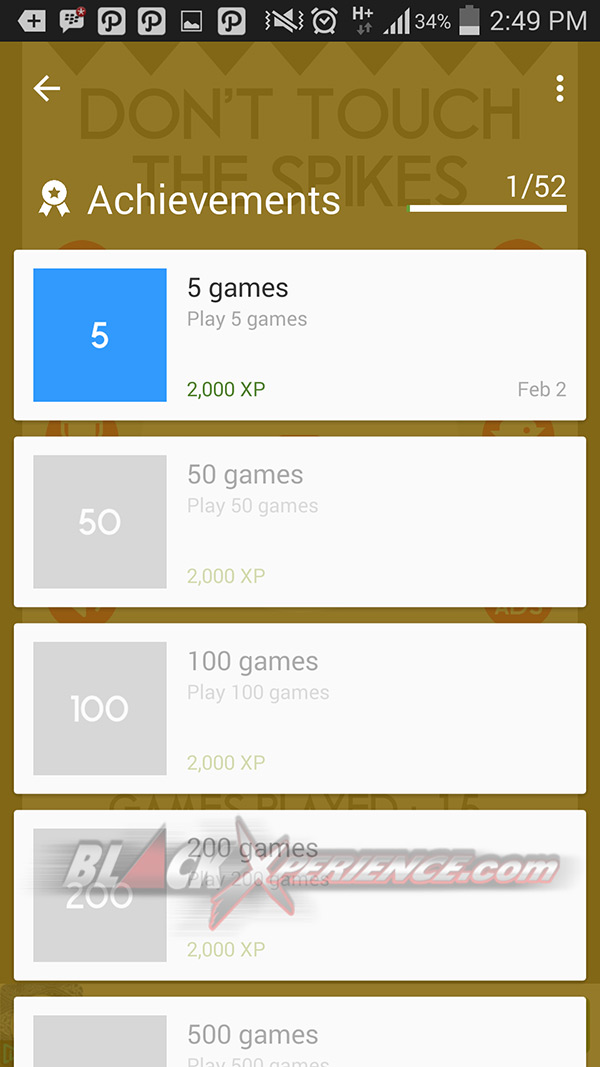View the 50 games achievement details
Image resolution: width=600 pixels, height=1067 pixels.
click(299, 521)
